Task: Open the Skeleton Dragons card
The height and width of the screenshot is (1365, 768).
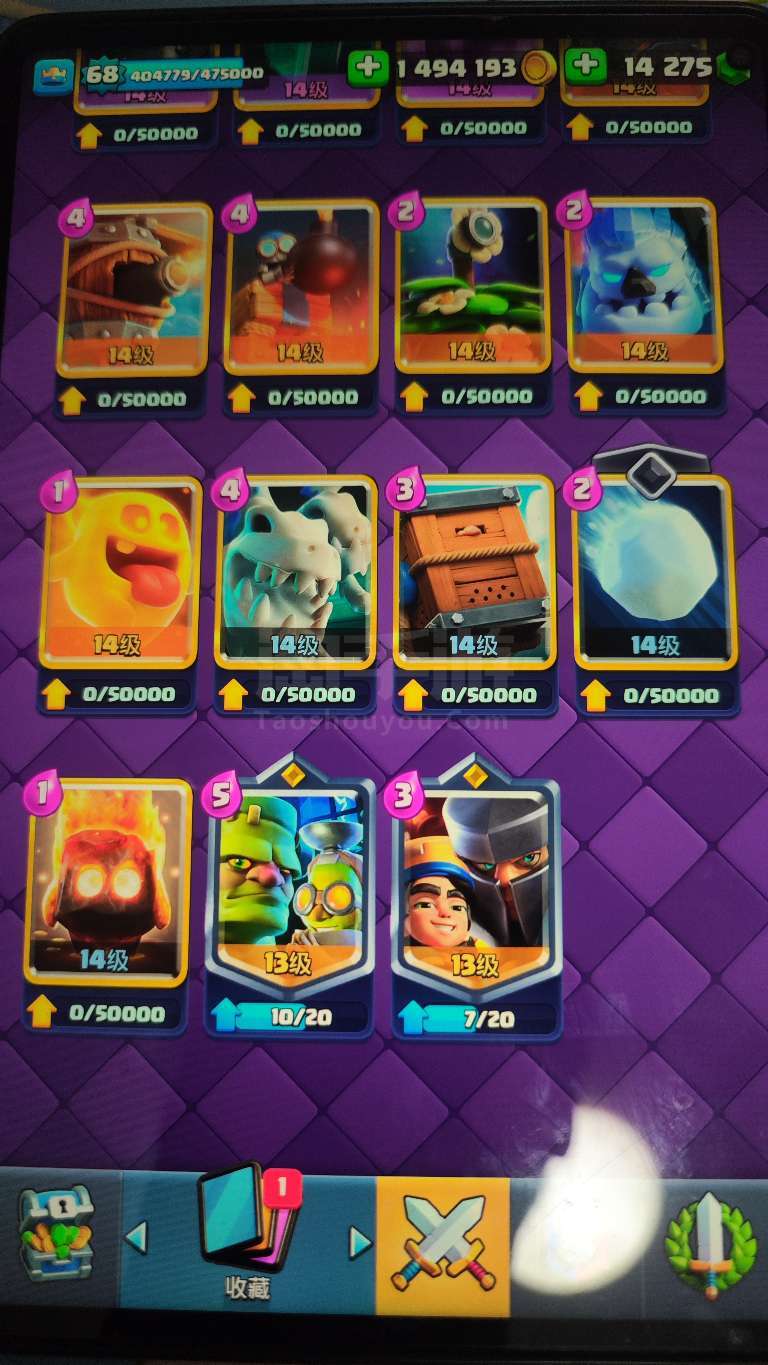Action: (x=295, y=571)
